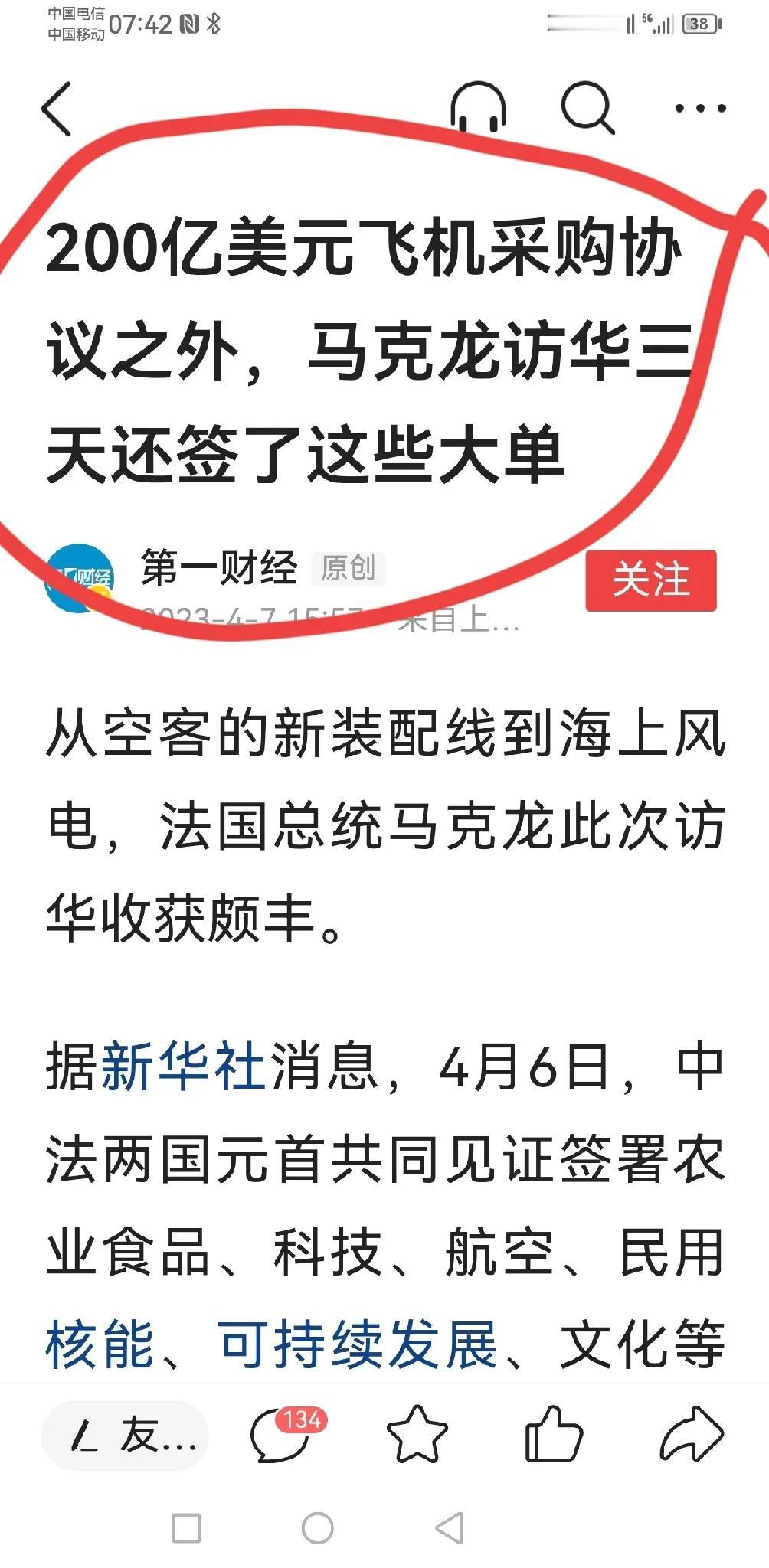Open the 可持续发展 link
This screenshot has width=769, height=1568.
[x=358, y=1345]
